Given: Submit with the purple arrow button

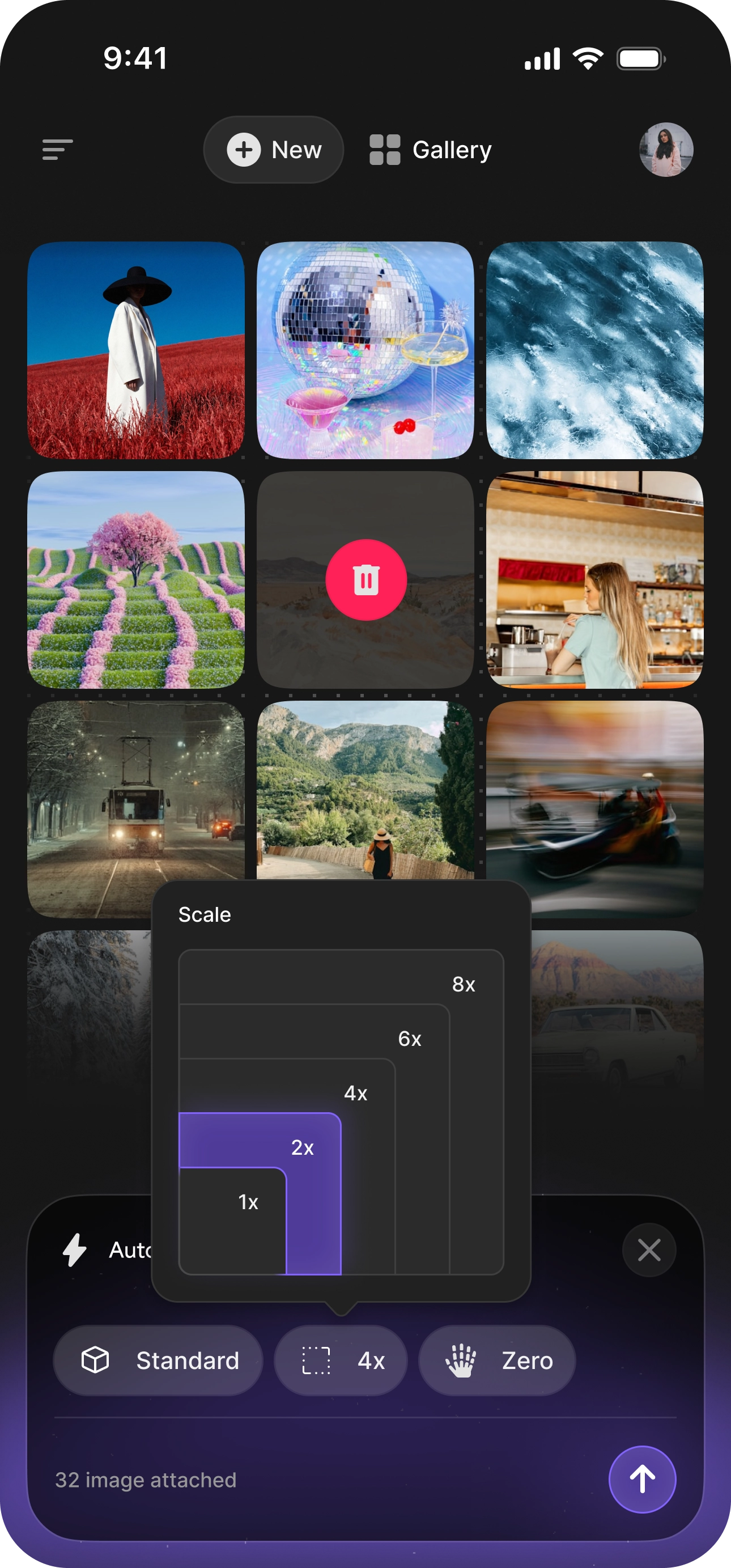Looking at the screenshot, I should [x=642, y=1479].
